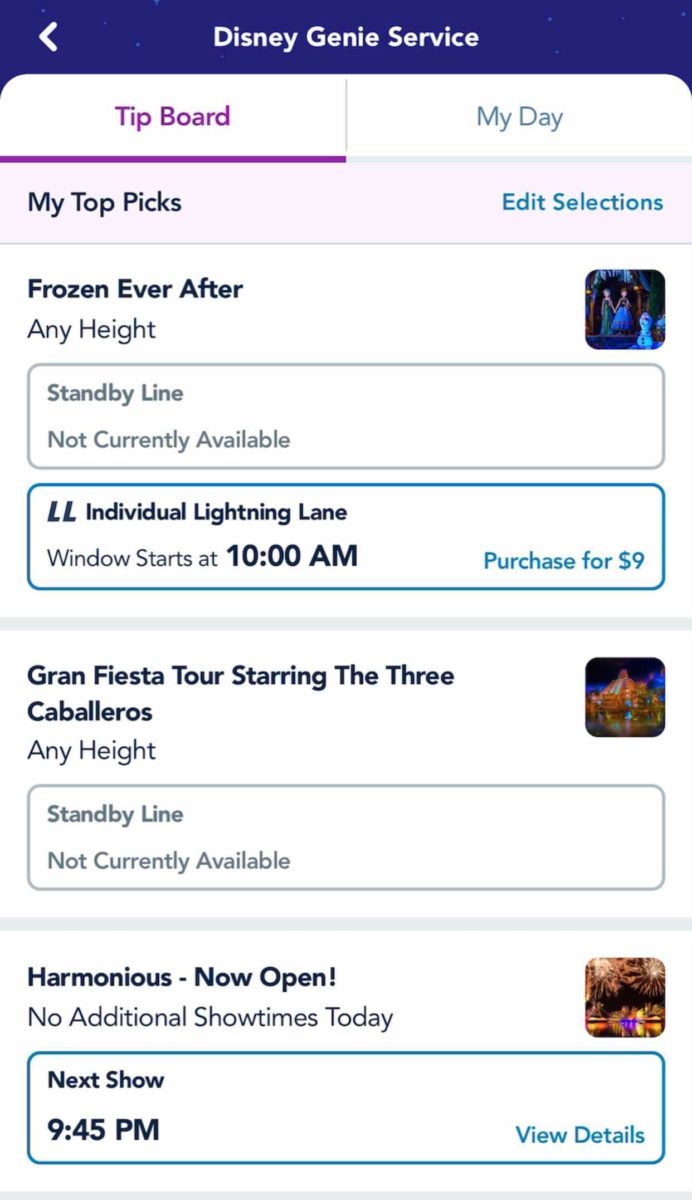Open Edit Selections for top picks

[582, 202]
